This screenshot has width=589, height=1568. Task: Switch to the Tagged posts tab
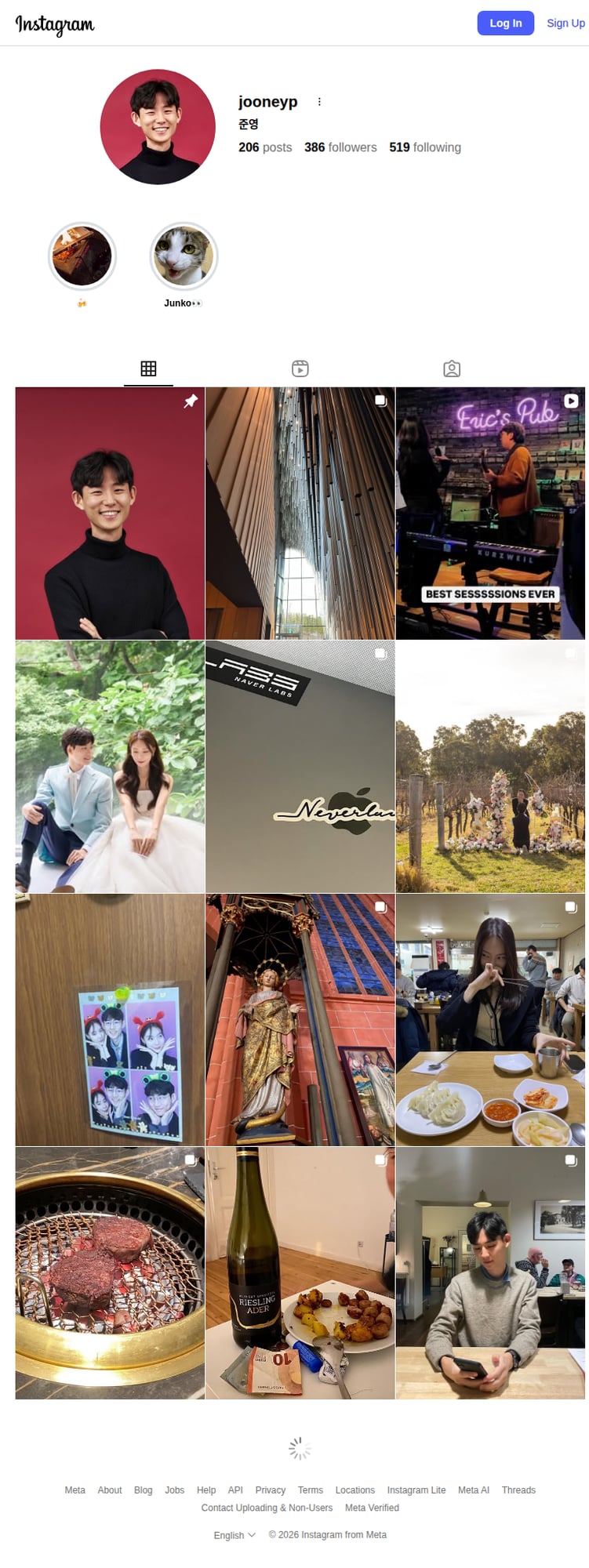click(x=452, y=368)
